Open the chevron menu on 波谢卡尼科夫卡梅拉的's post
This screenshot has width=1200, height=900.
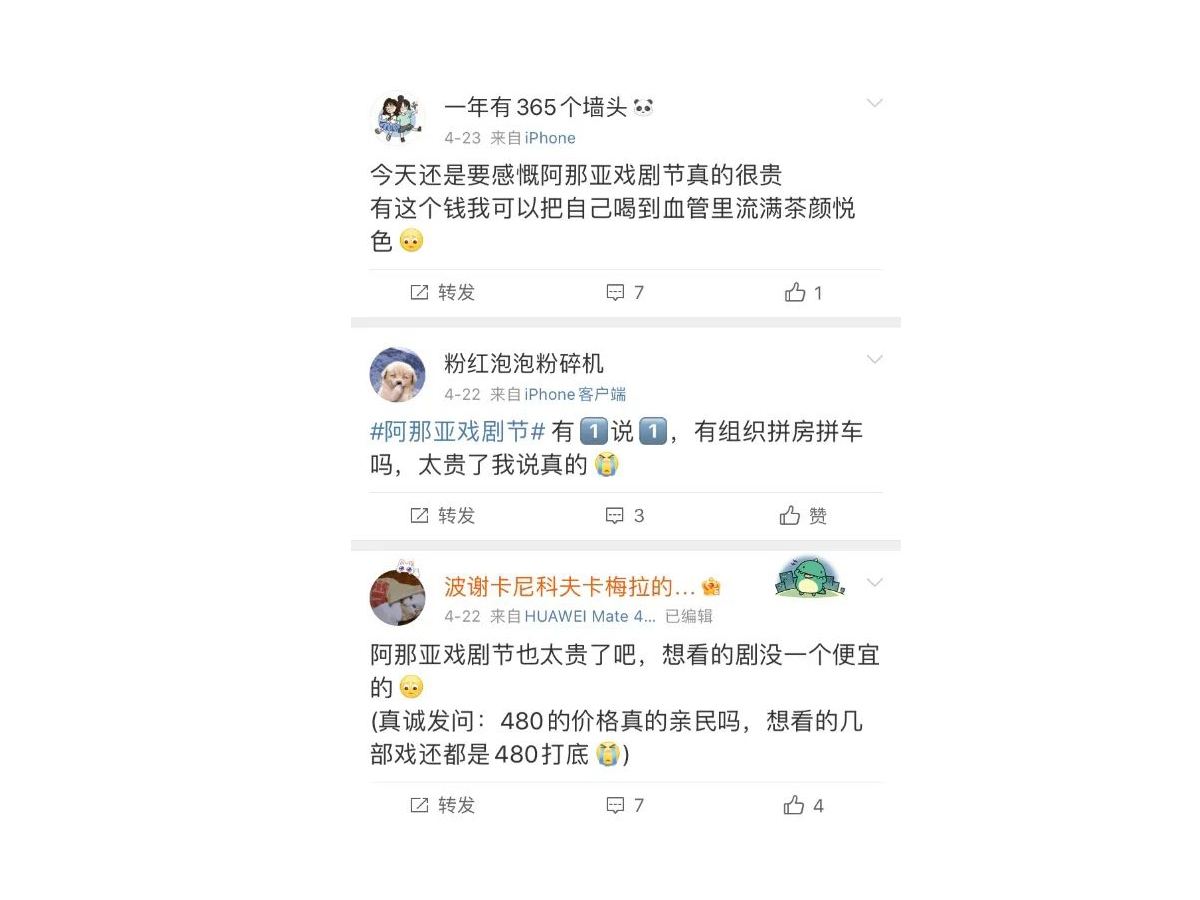click(x=874, y=583)
